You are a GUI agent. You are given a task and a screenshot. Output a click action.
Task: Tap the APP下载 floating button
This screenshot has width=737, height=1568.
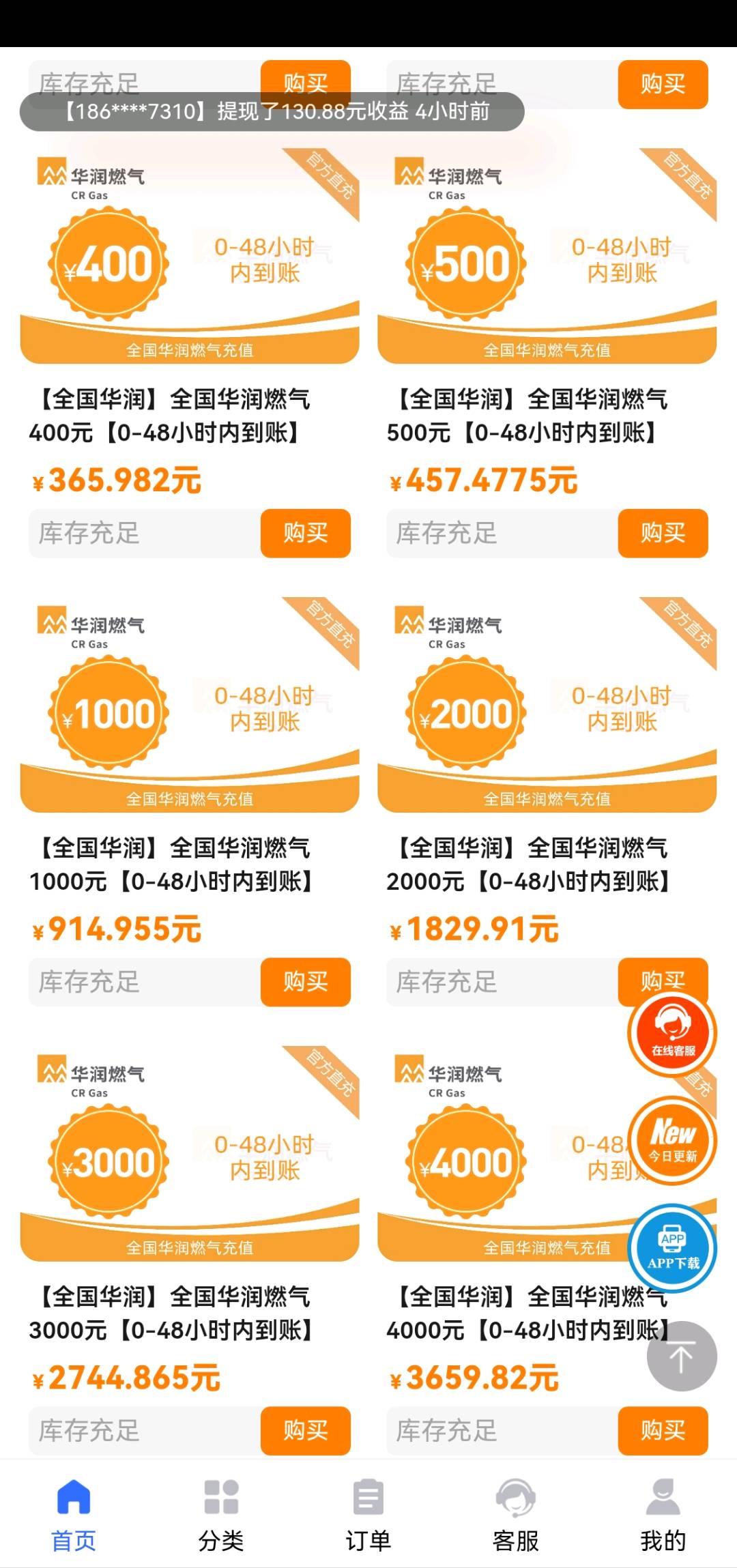(672, 1248)
